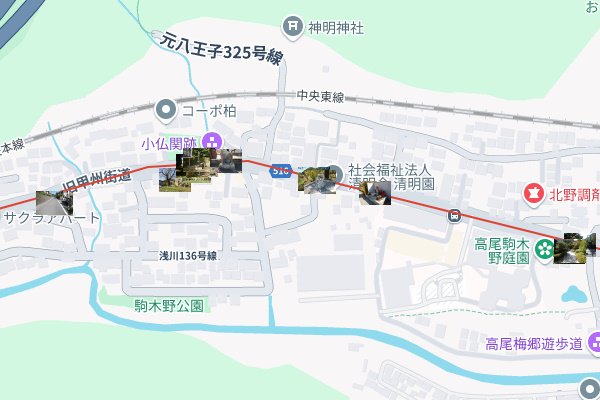Open the photo thumbnail near サクラハート

pos(54,203)
